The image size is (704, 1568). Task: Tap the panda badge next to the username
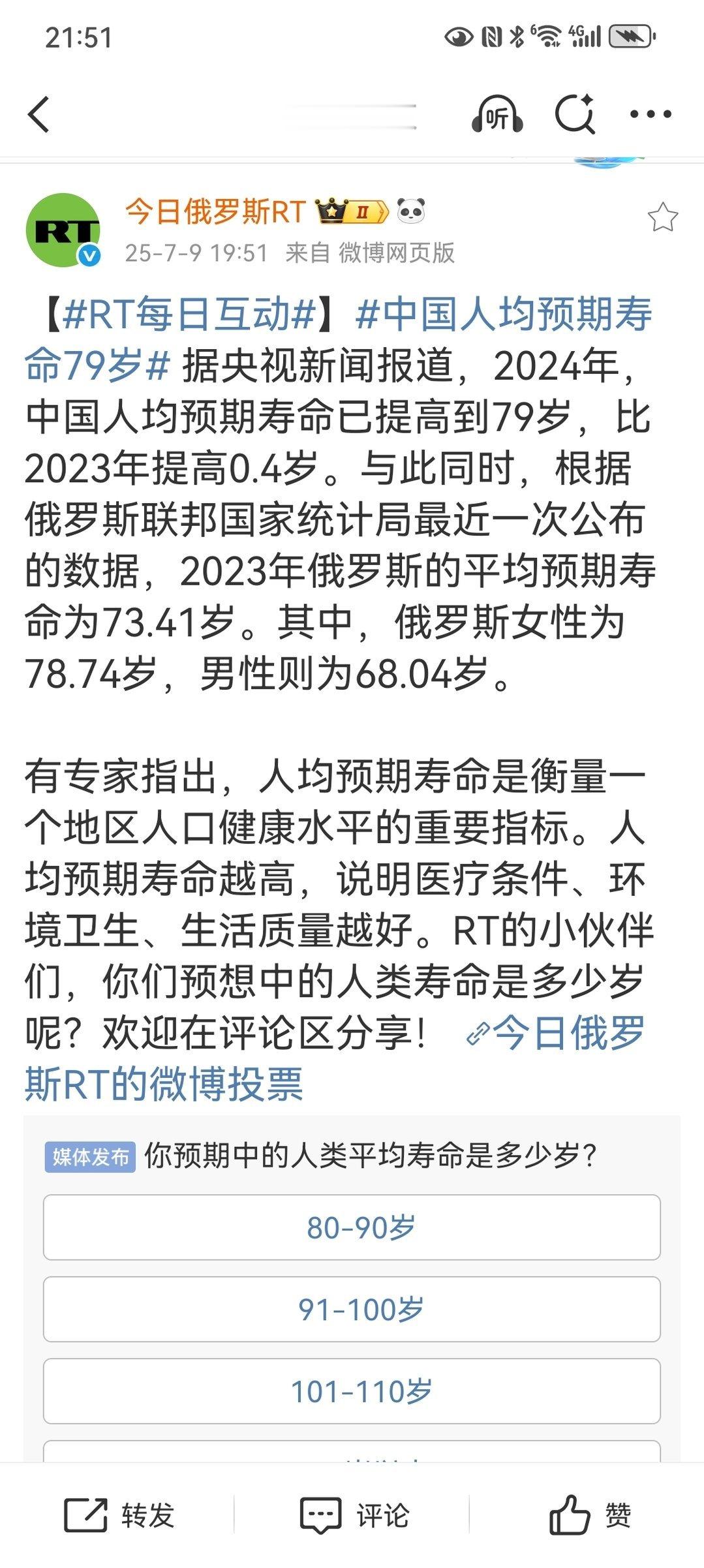point(409,209)
